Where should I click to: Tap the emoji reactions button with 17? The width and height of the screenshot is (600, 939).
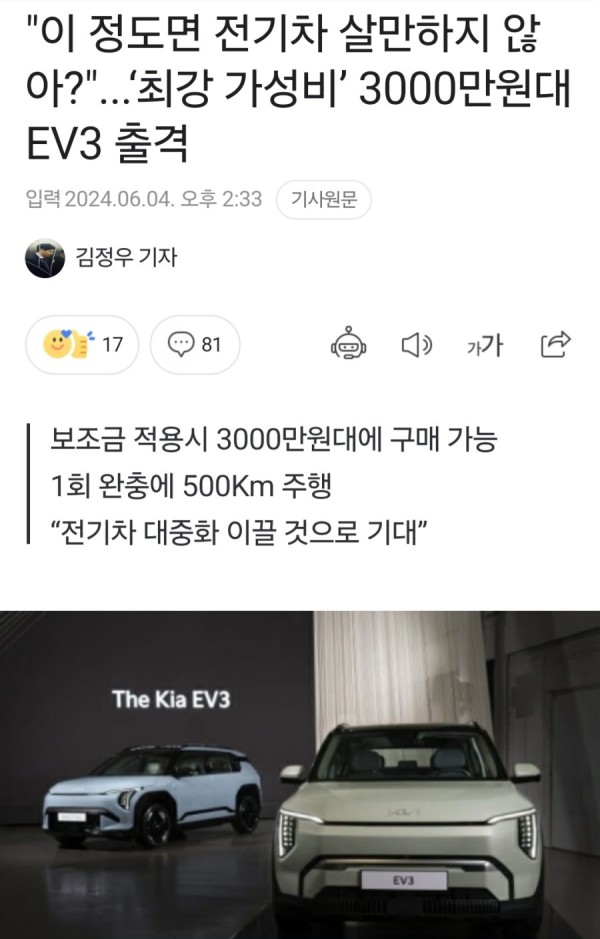click(83, 345)
